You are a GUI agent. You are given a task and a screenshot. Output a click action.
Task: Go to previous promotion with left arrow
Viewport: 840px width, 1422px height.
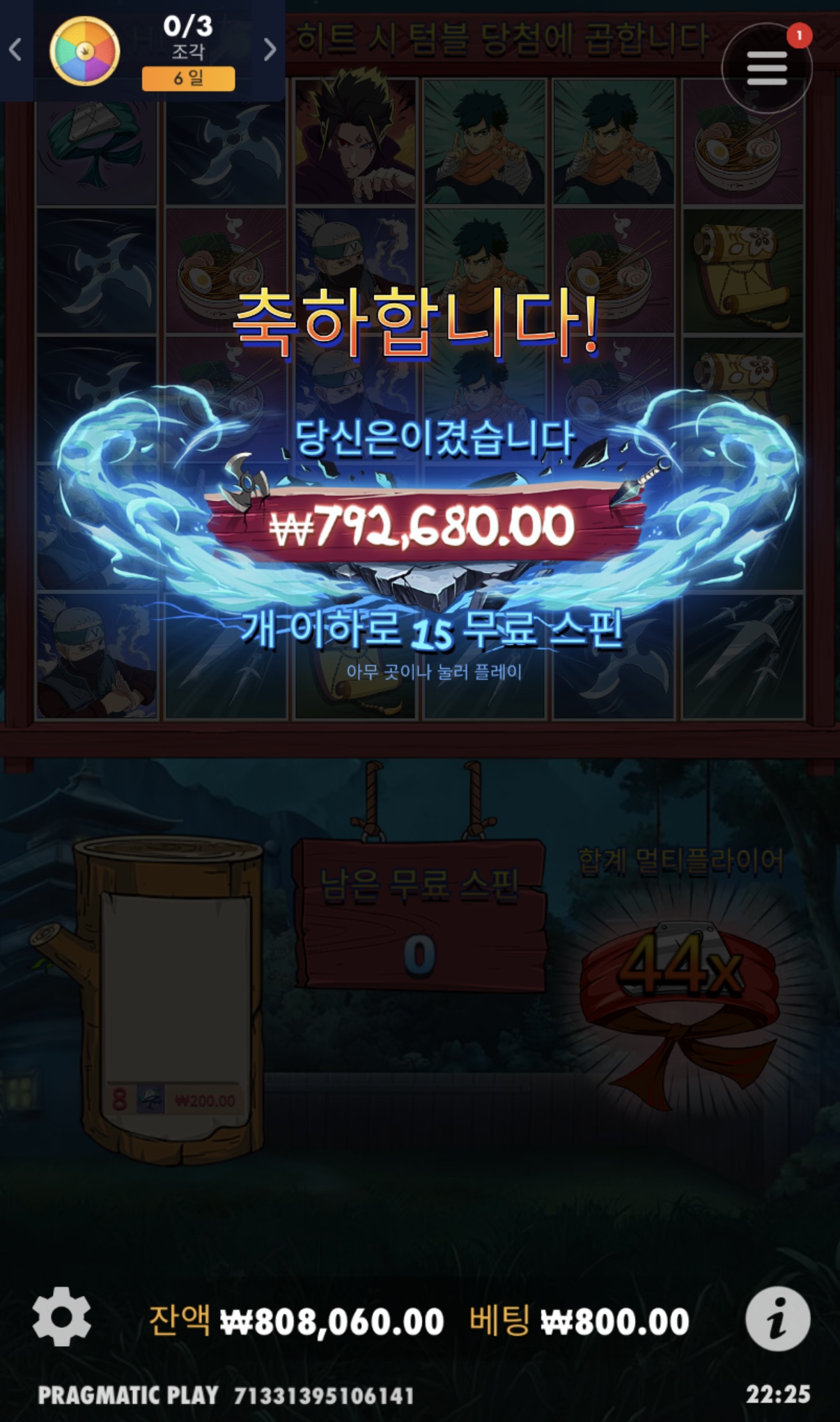pyautogui.click(x=15, y=49)
